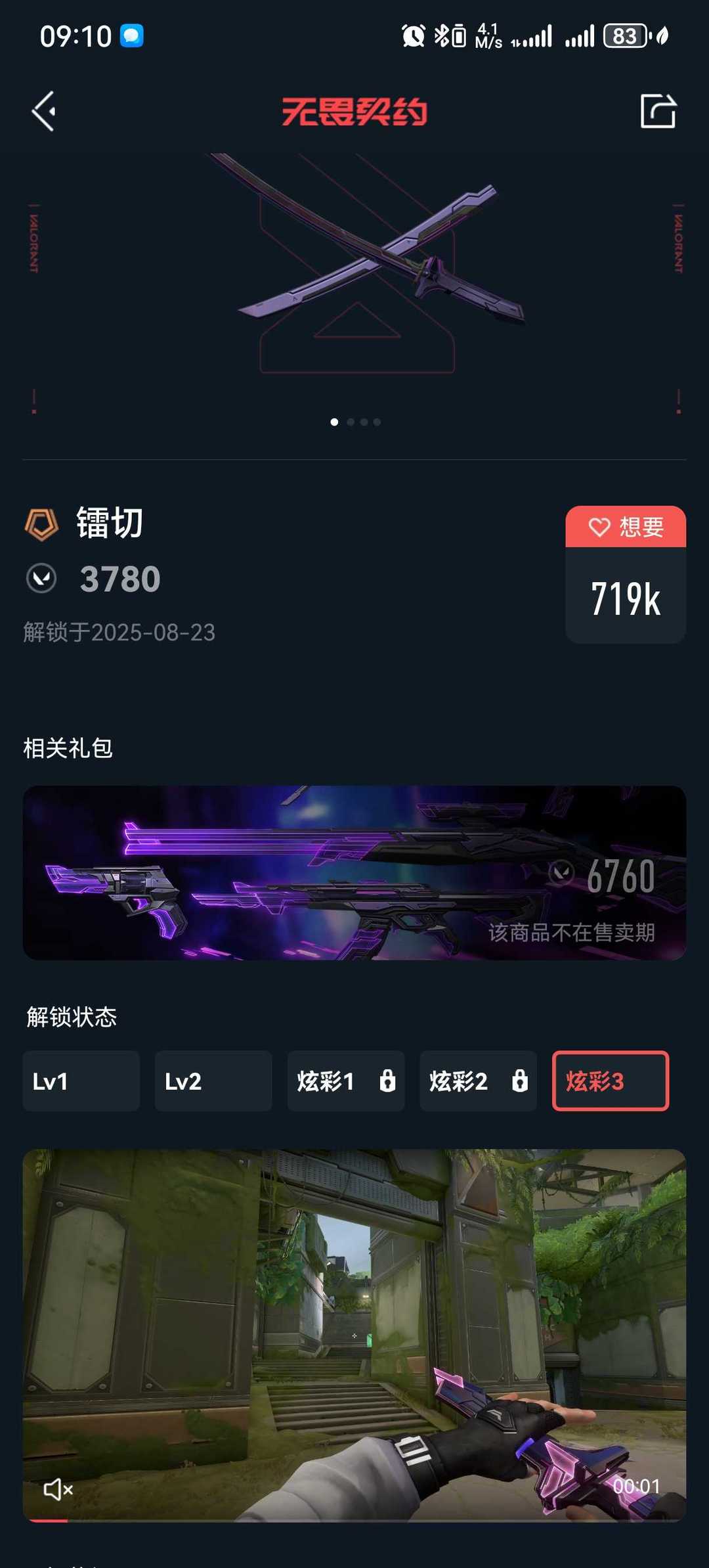This screenshot has width=709, height=1568.
Task: Tap the heart icon on the 想要 button
Action: 599,527
